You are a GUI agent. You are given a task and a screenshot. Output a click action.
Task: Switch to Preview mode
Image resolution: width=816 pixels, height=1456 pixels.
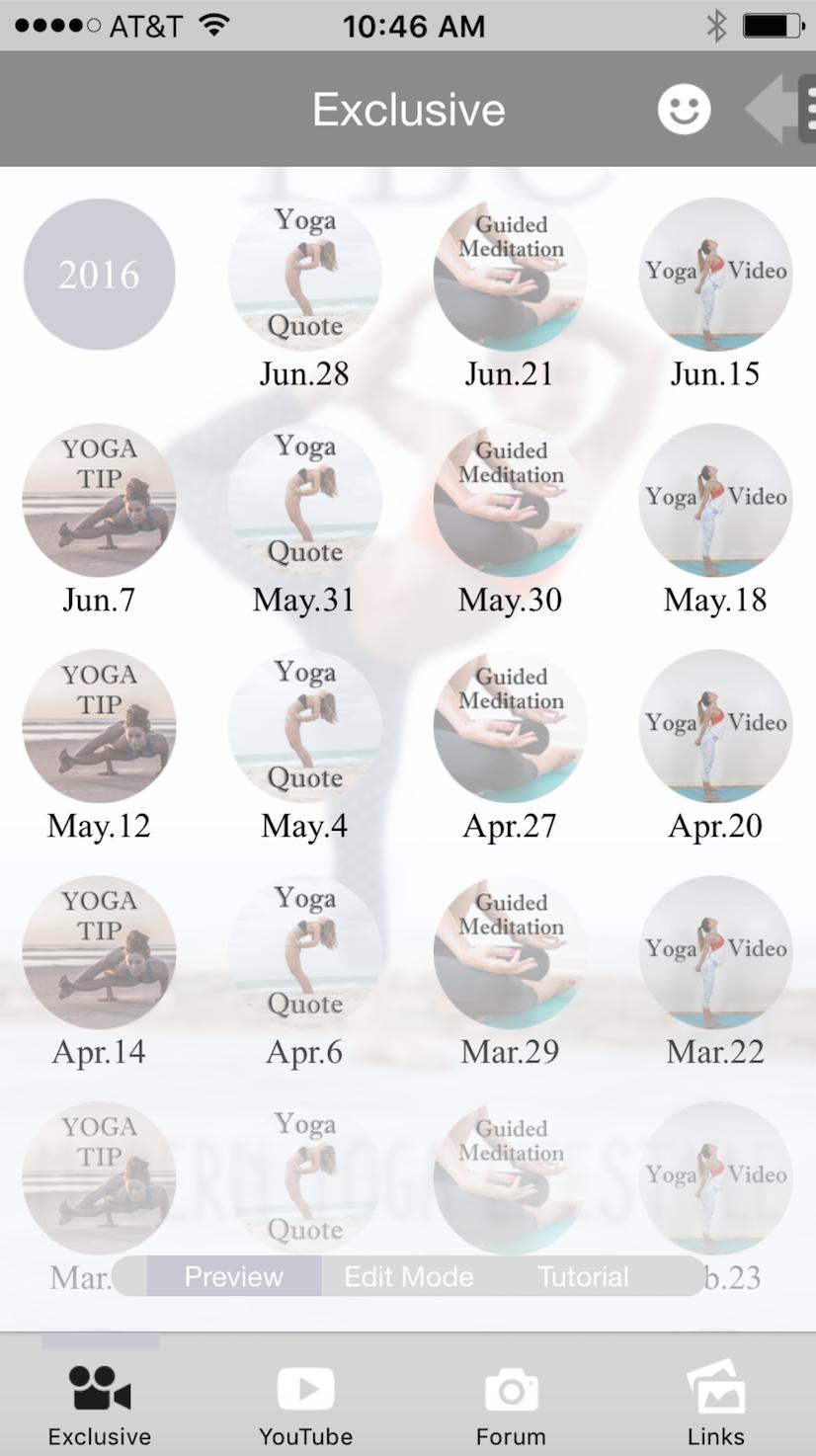234,1276
